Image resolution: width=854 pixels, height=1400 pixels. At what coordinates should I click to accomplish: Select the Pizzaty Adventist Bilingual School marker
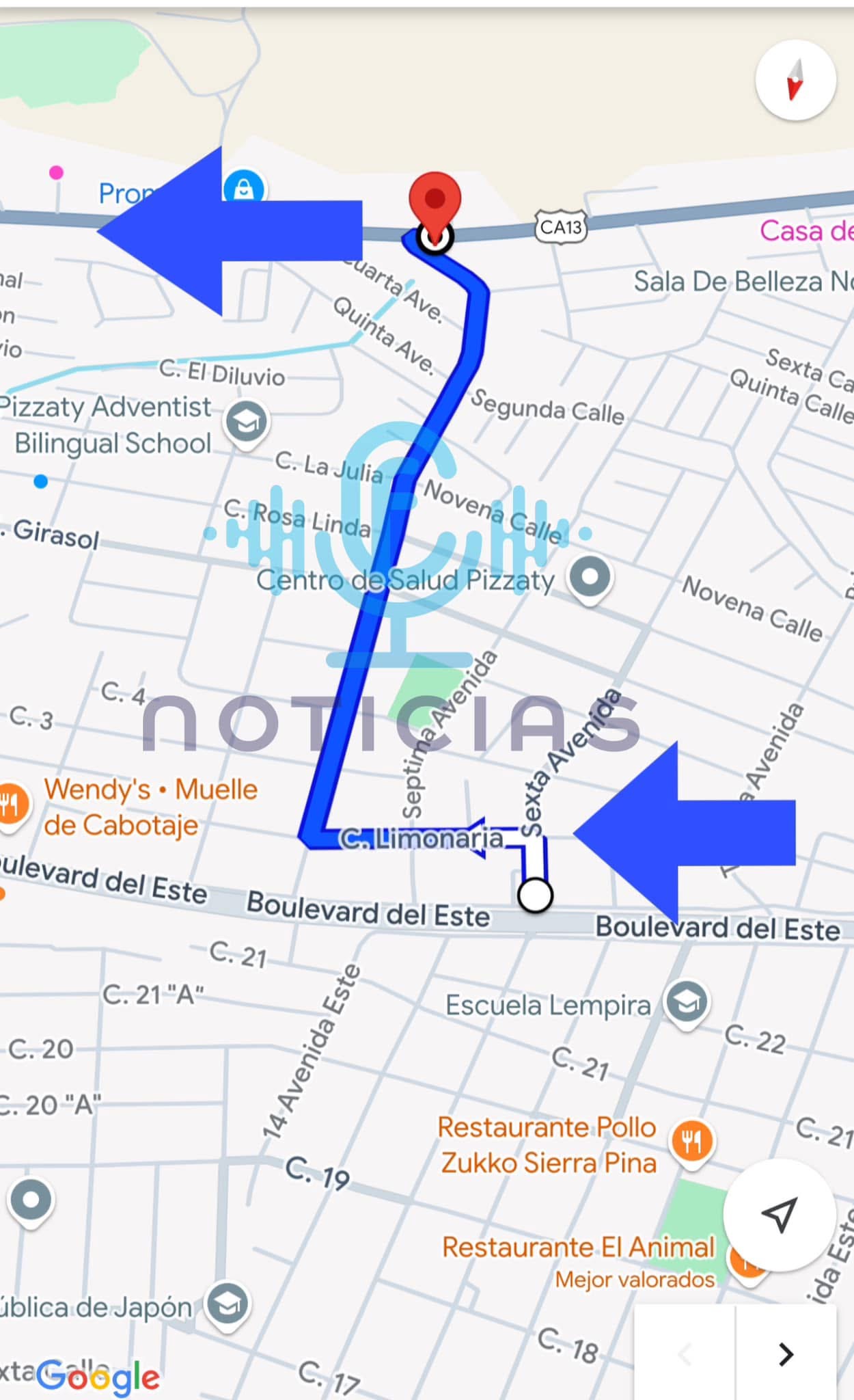click(247, 422)
